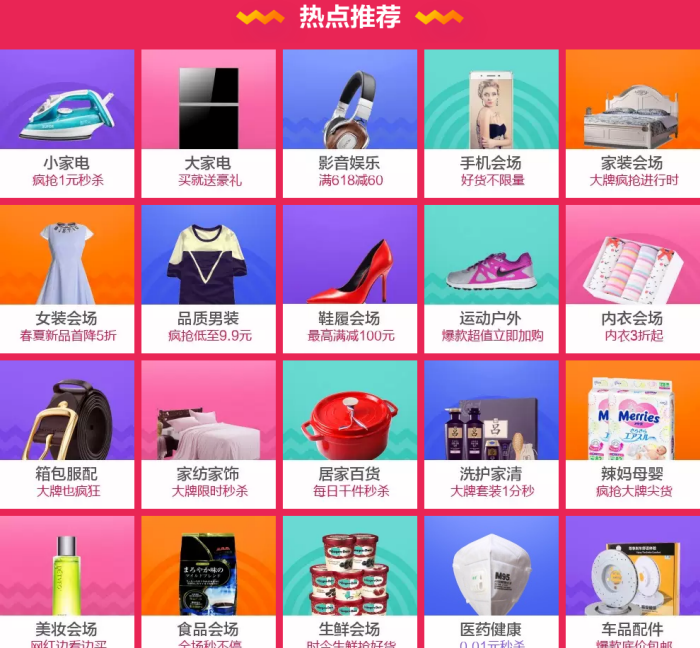Viewport: 700px width, 648px height.
Task: Open the 洗护家清 tile
Action: coord(491,432)
